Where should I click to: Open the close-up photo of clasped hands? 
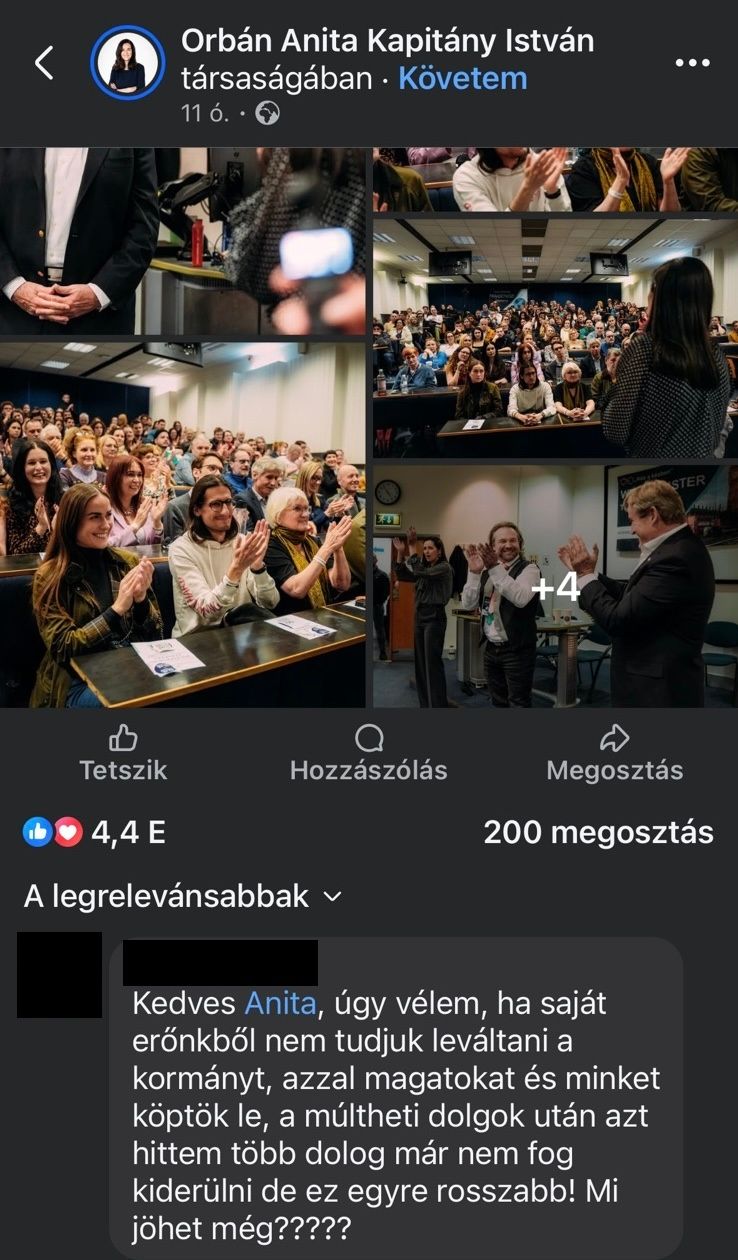183,241
